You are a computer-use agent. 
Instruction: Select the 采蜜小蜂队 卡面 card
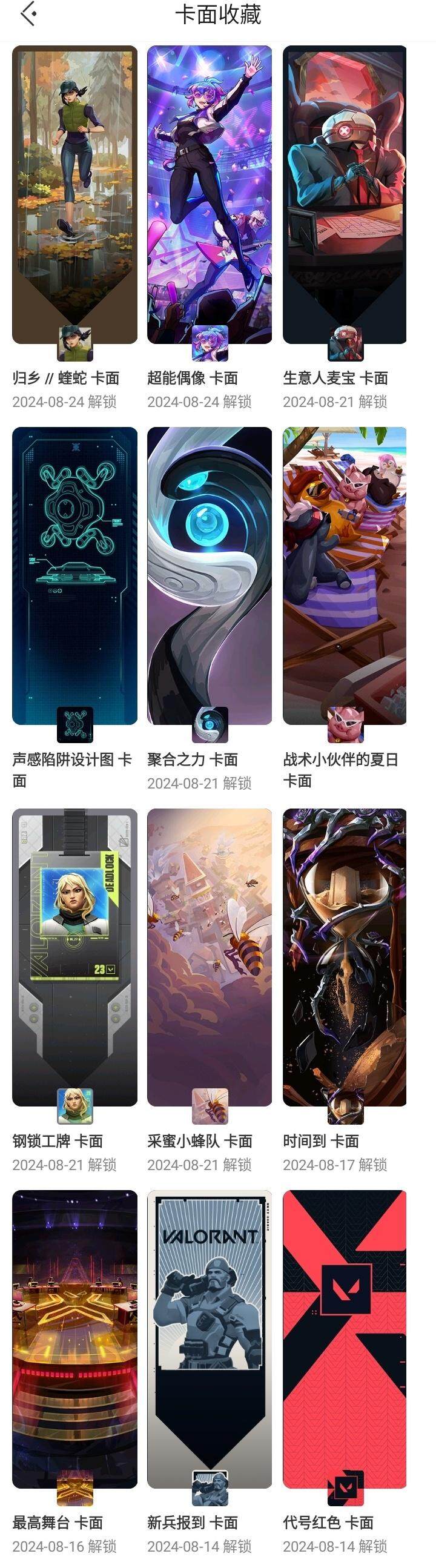click(x=210, y=957)
